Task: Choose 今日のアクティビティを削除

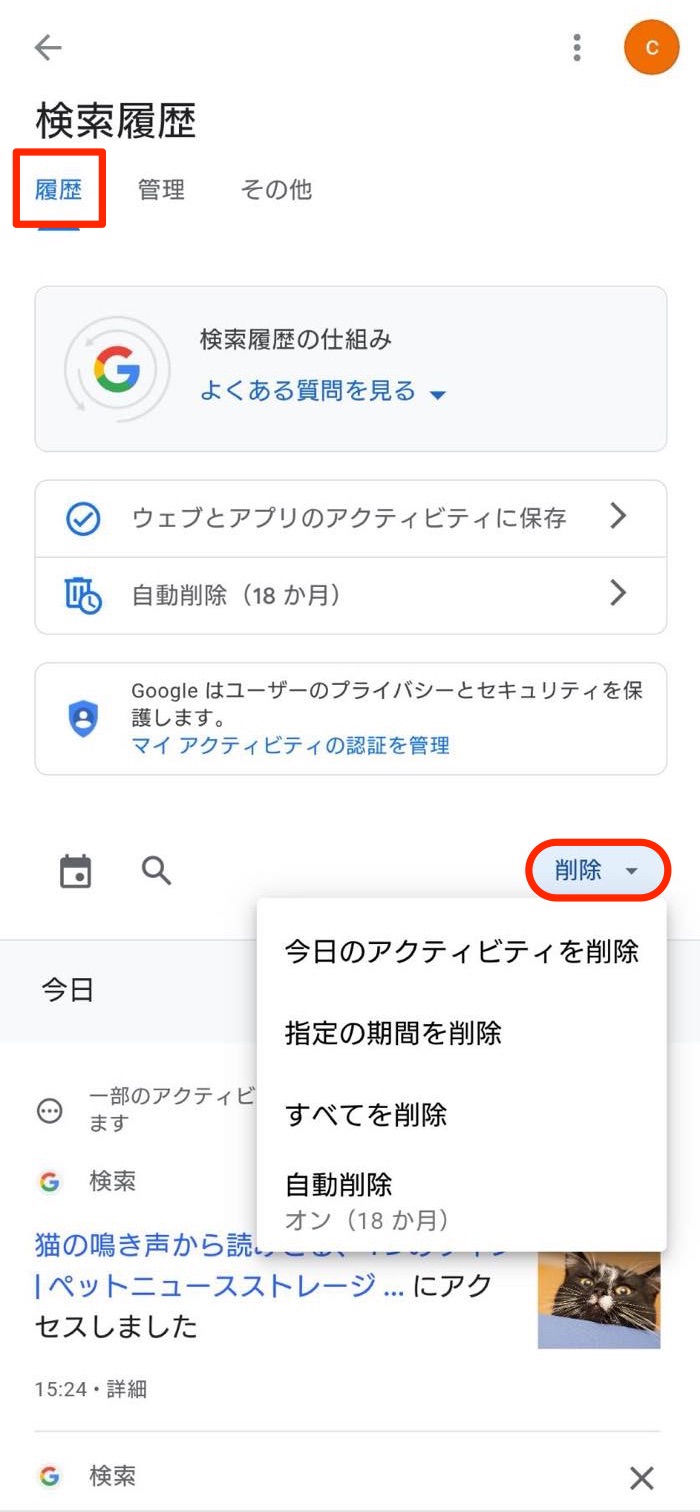Action: coord(461,951)
